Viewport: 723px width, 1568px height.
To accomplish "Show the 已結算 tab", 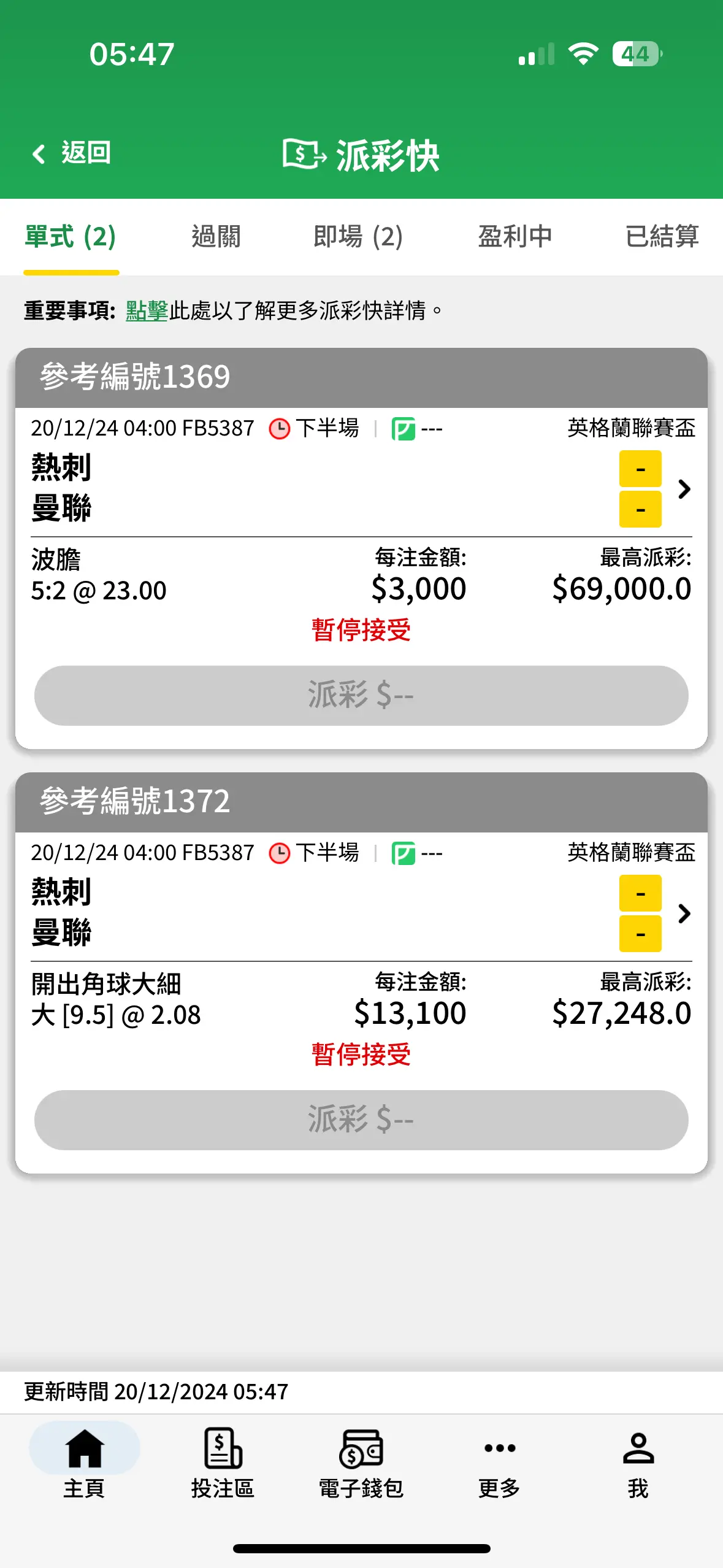I will coord(662,236).
